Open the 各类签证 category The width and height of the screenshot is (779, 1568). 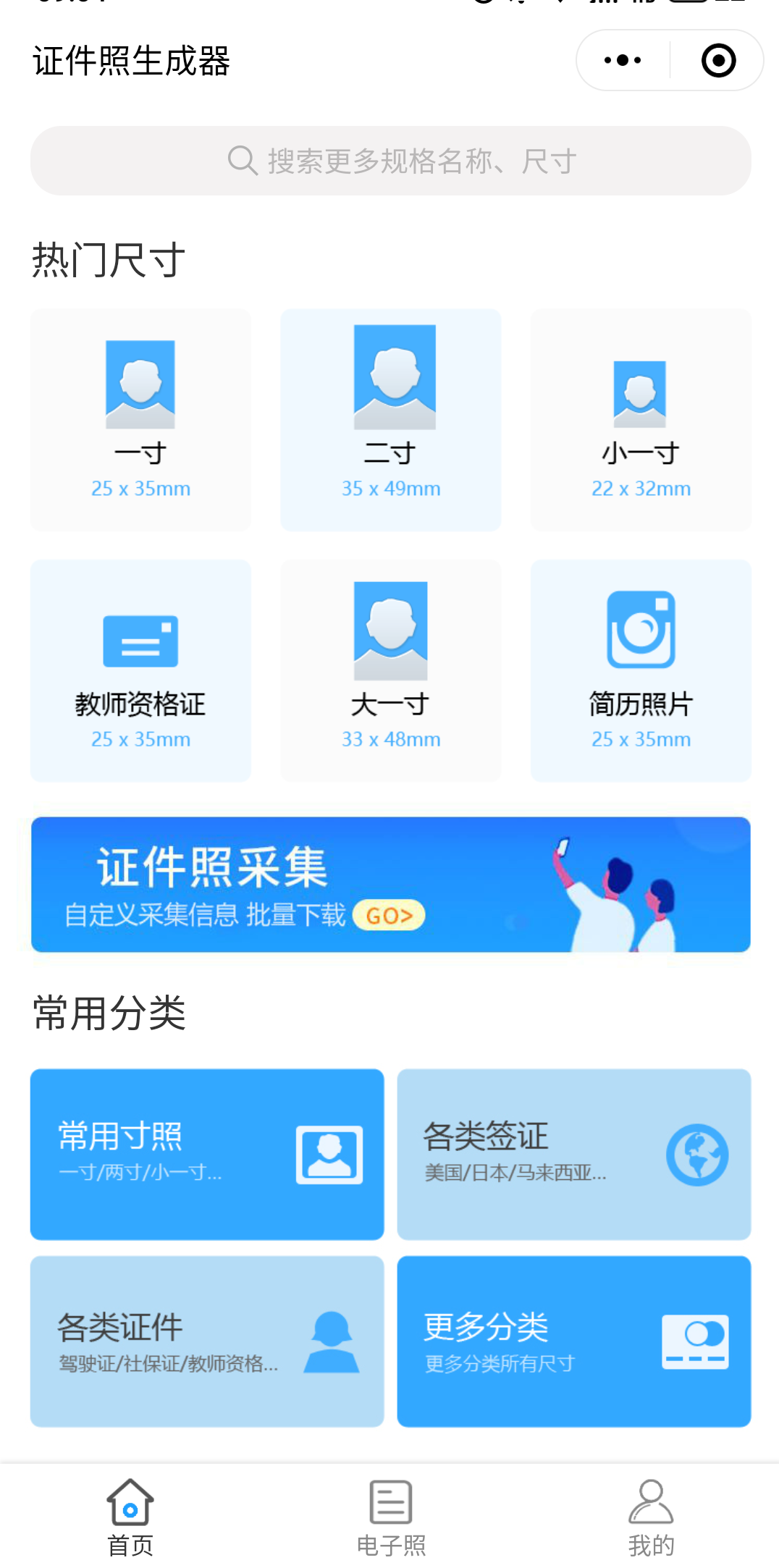point(574,1155)
